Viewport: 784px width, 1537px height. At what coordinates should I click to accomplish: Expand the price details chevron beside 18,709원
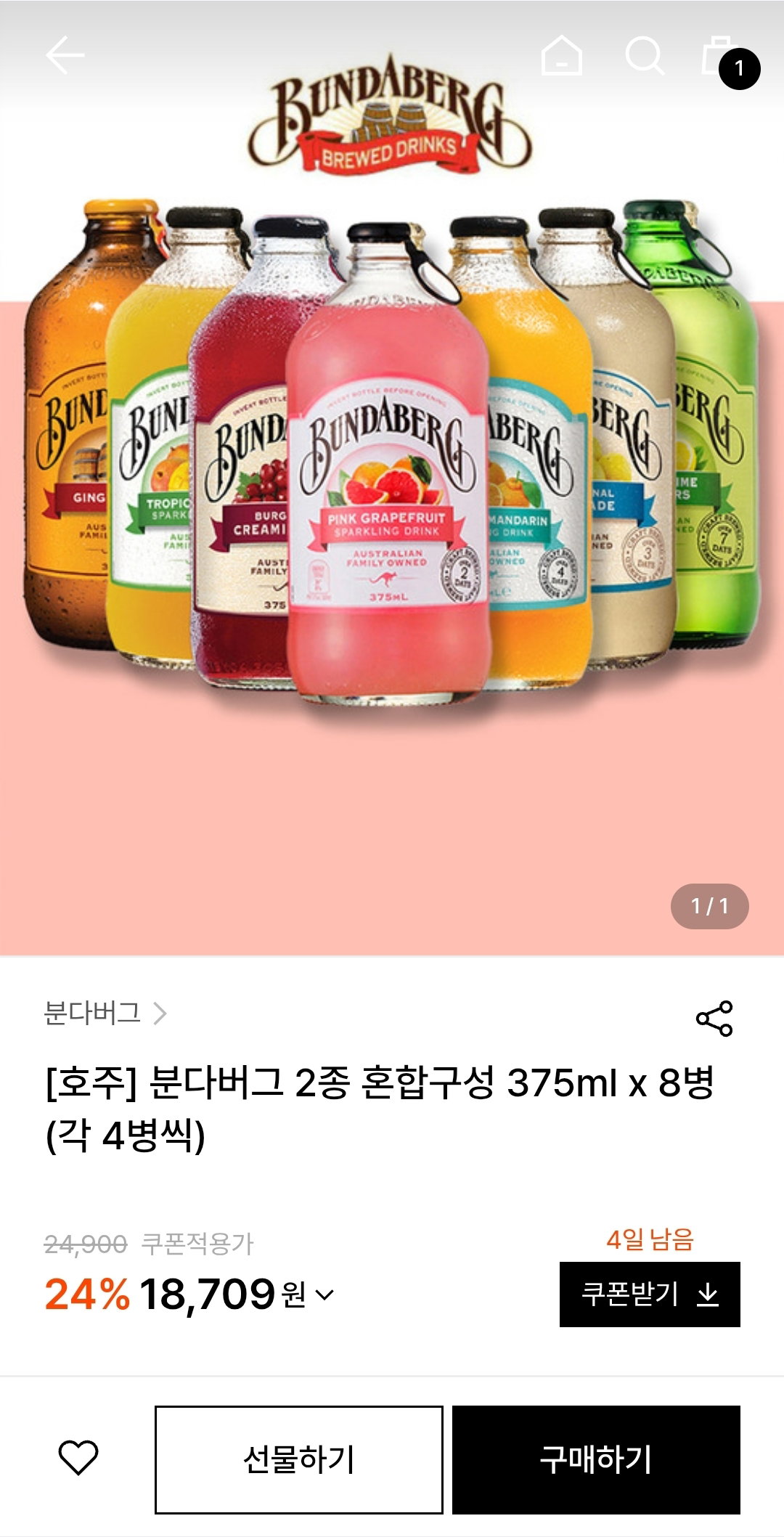(324, 1295)
